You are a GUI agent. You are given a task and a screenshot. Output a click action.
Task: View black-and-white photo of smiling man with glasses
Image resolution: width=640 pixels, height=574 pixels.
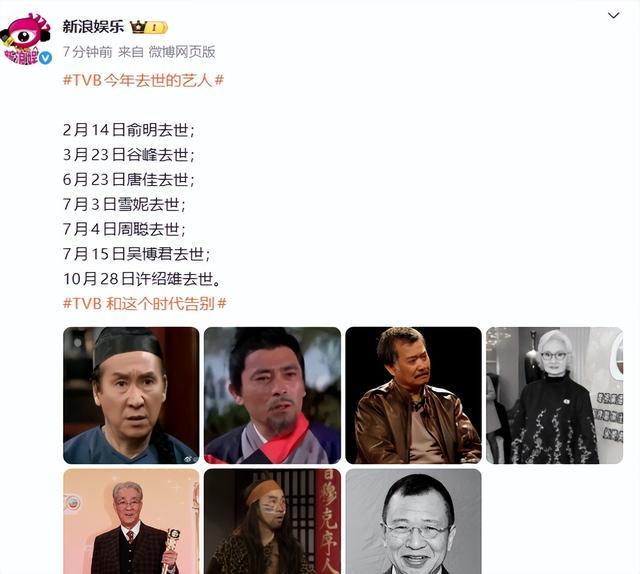(x=413, y=521)
